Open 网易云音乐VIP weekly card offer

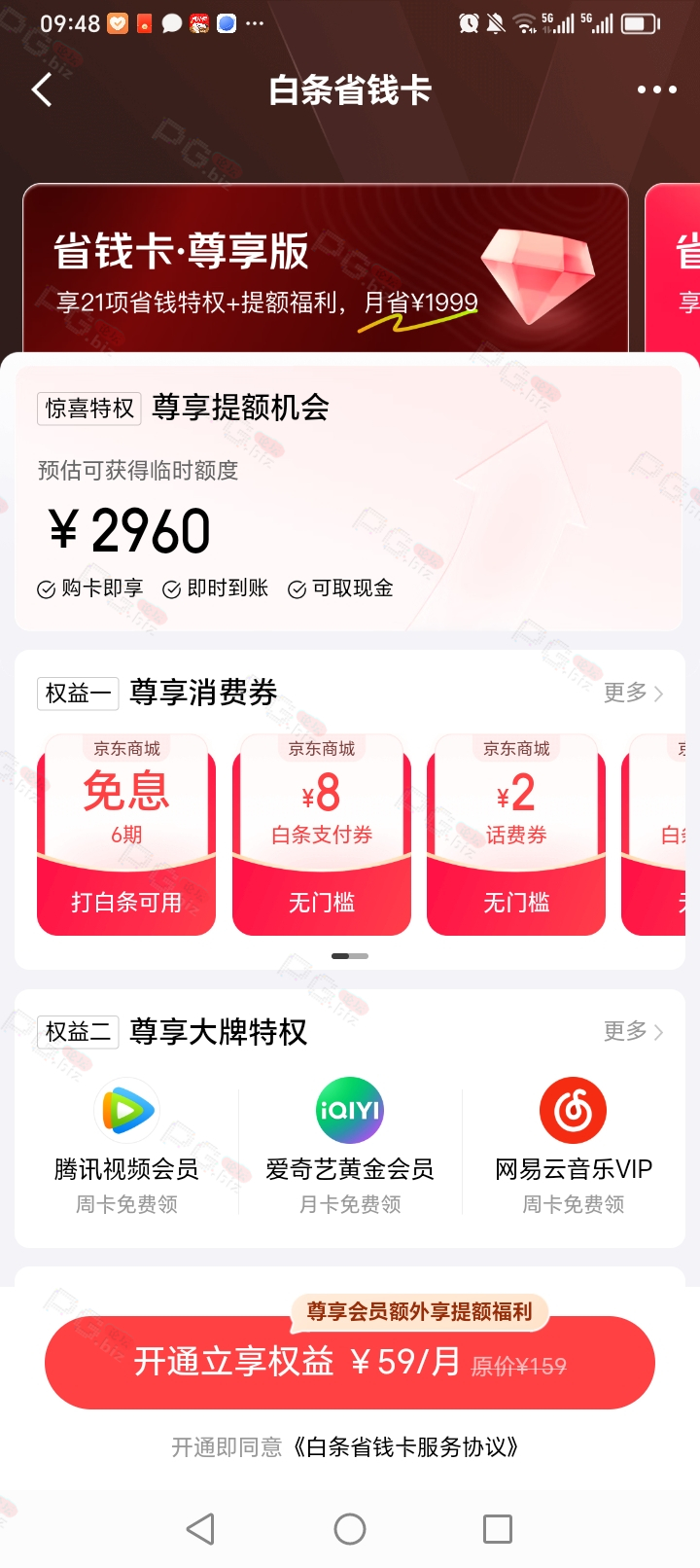click(x=574, y=1146)
